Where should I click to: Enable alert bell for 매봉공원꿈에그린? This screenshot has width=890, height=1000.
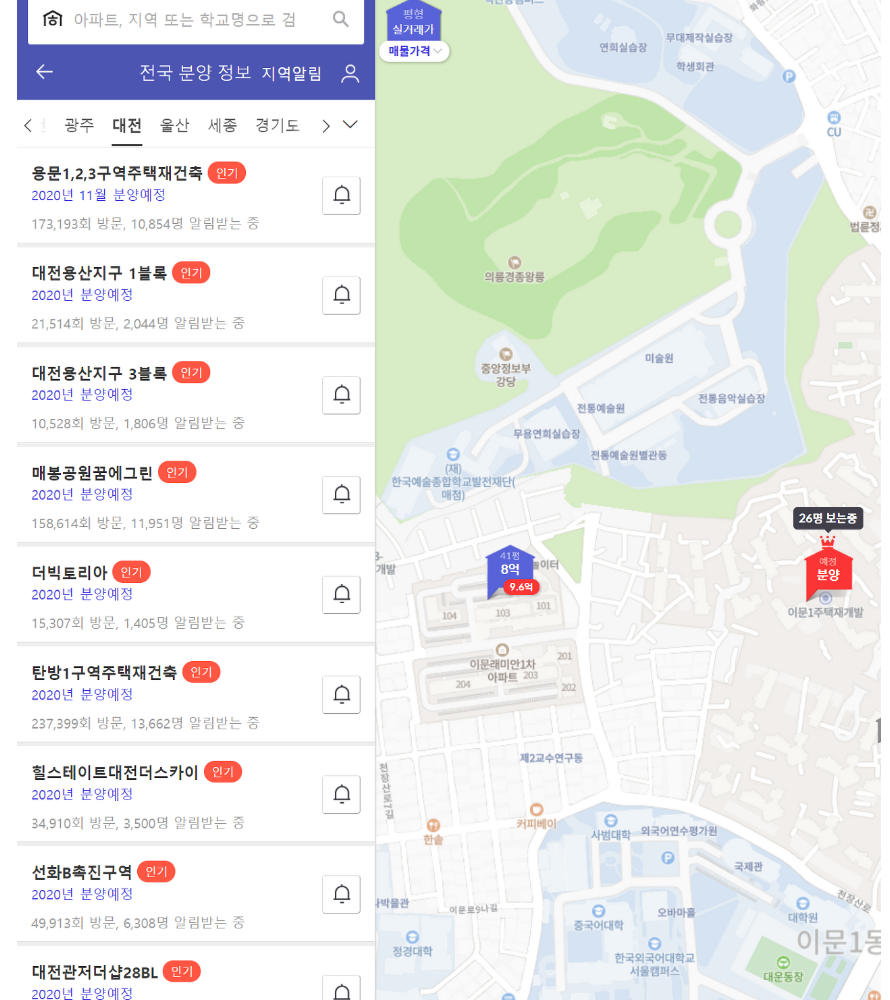coord(342,495)
